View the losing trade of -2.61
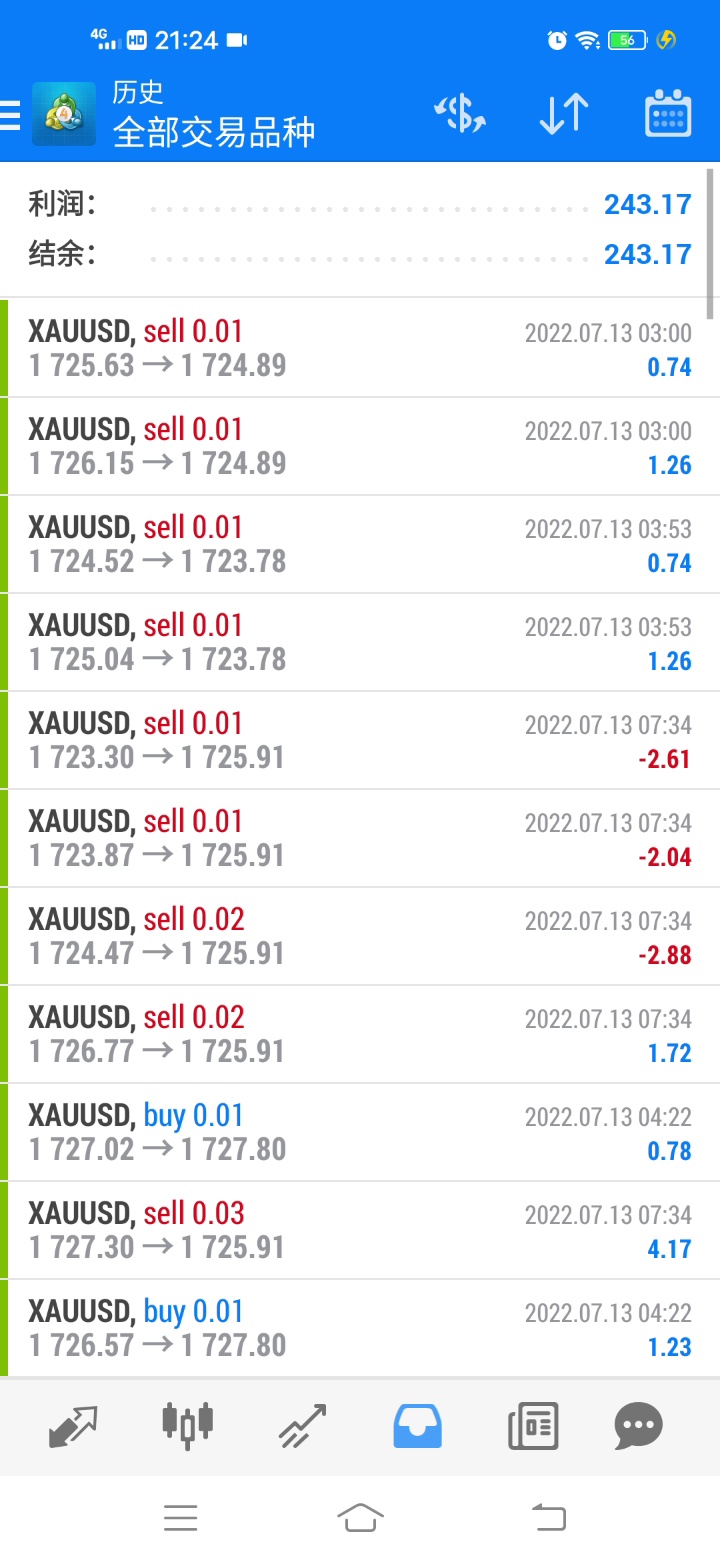The height and width of the screenshot is (1560, 720). [360, 740]
